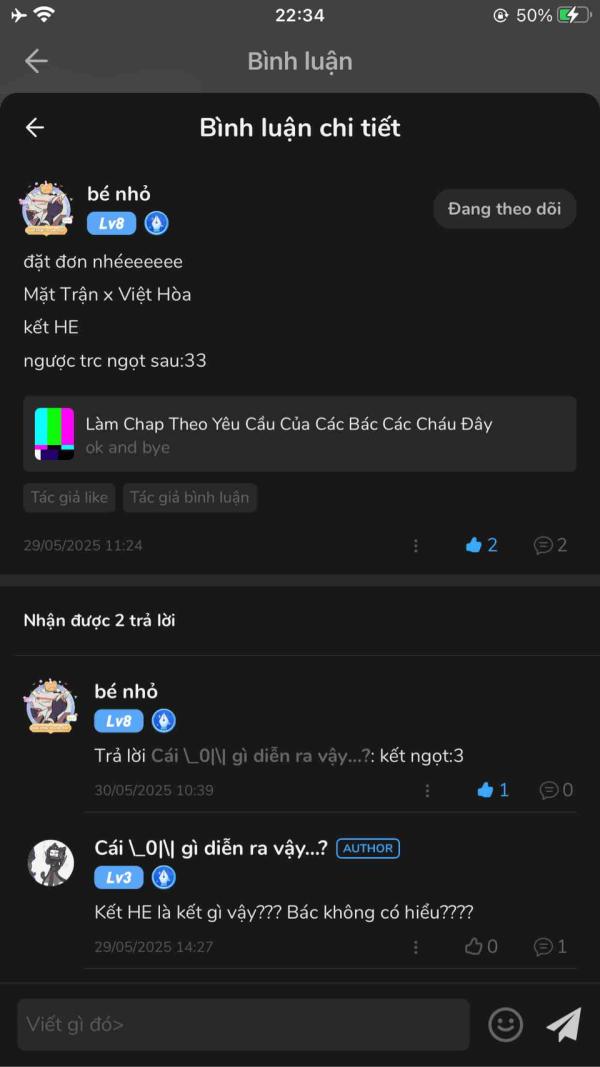Like the main comment dated 29/05/2025 11:24

[481, 545]
